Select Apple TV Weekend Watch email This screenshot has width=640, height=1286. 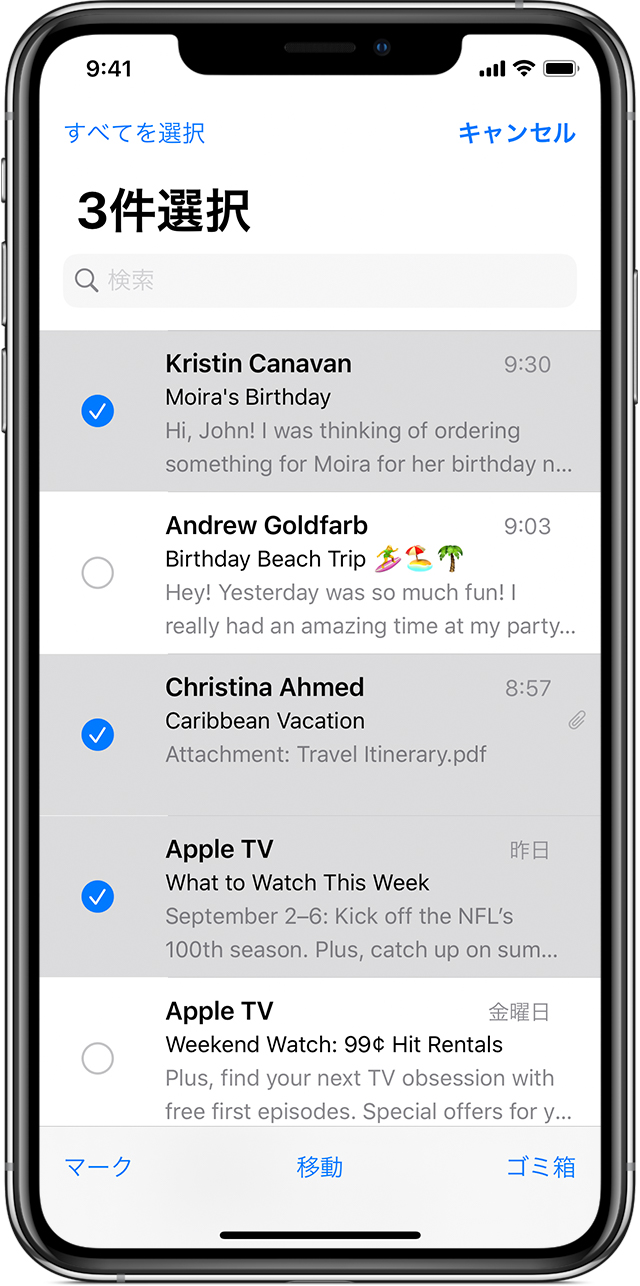(x=97, y=1058)
